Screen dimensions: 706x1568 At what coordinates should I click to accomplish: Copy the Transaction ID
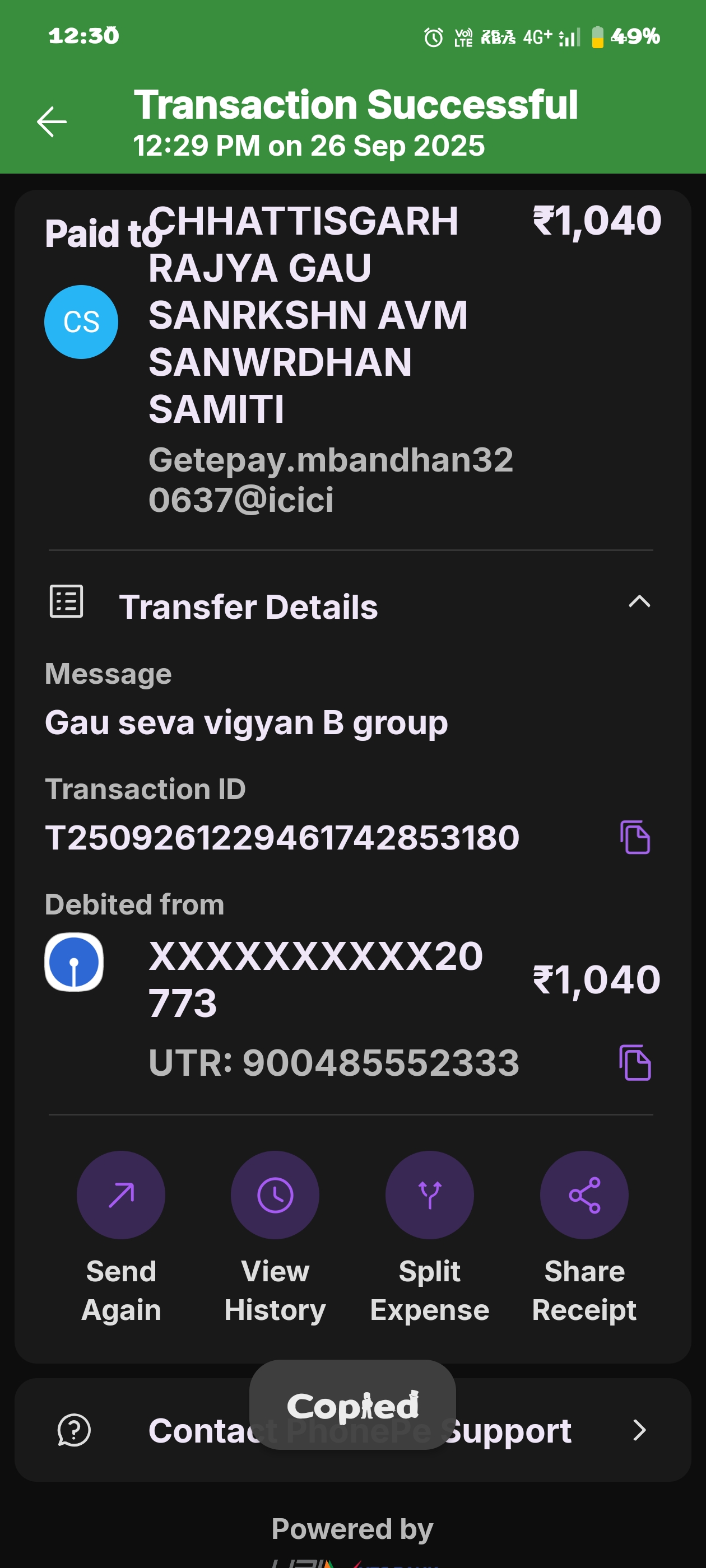(635, 838)
